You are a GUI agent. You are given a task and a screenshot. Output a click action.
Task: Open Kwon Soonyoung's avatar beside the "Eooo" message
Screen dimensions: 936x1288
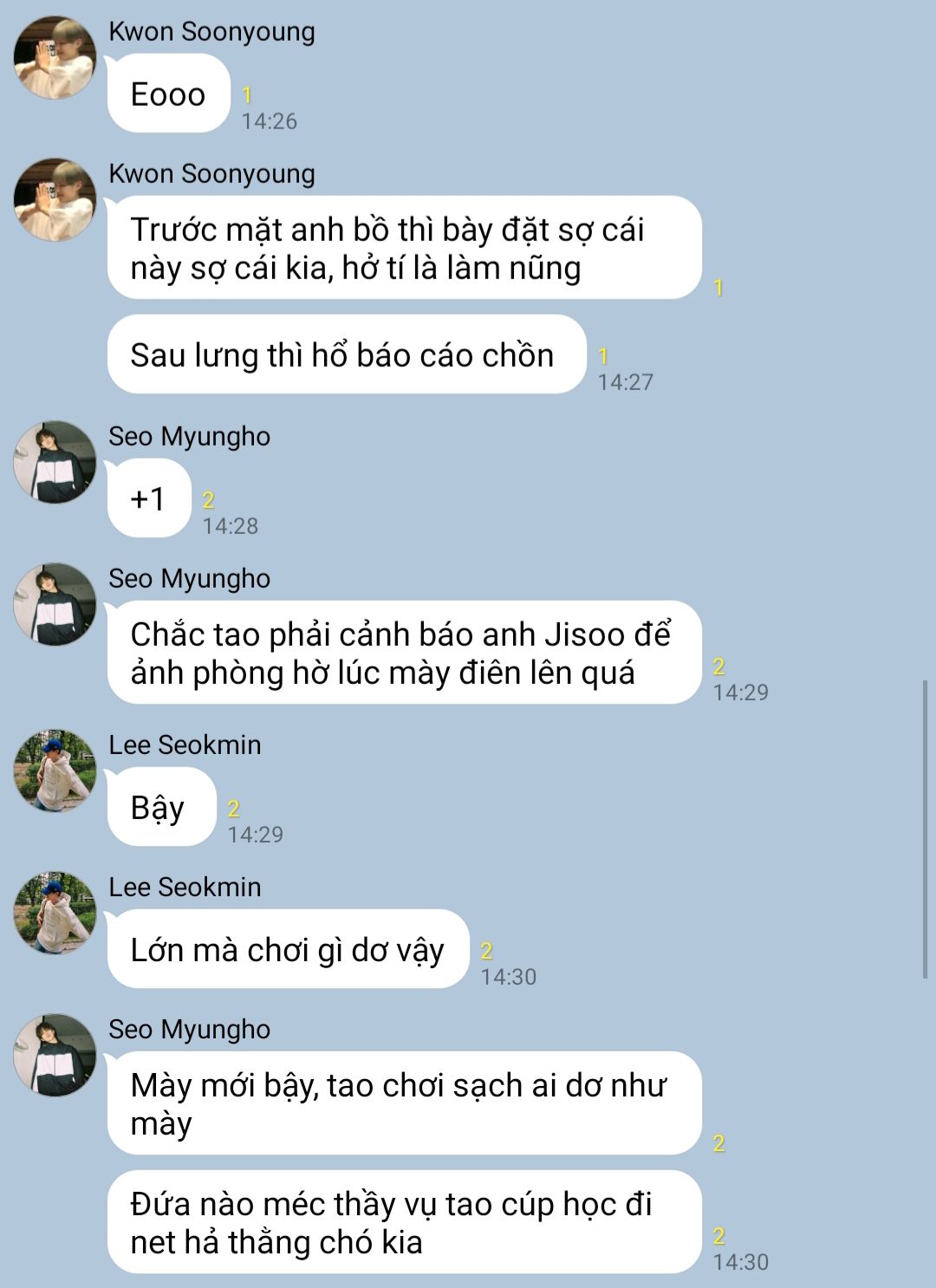click(x=55, y=57)
